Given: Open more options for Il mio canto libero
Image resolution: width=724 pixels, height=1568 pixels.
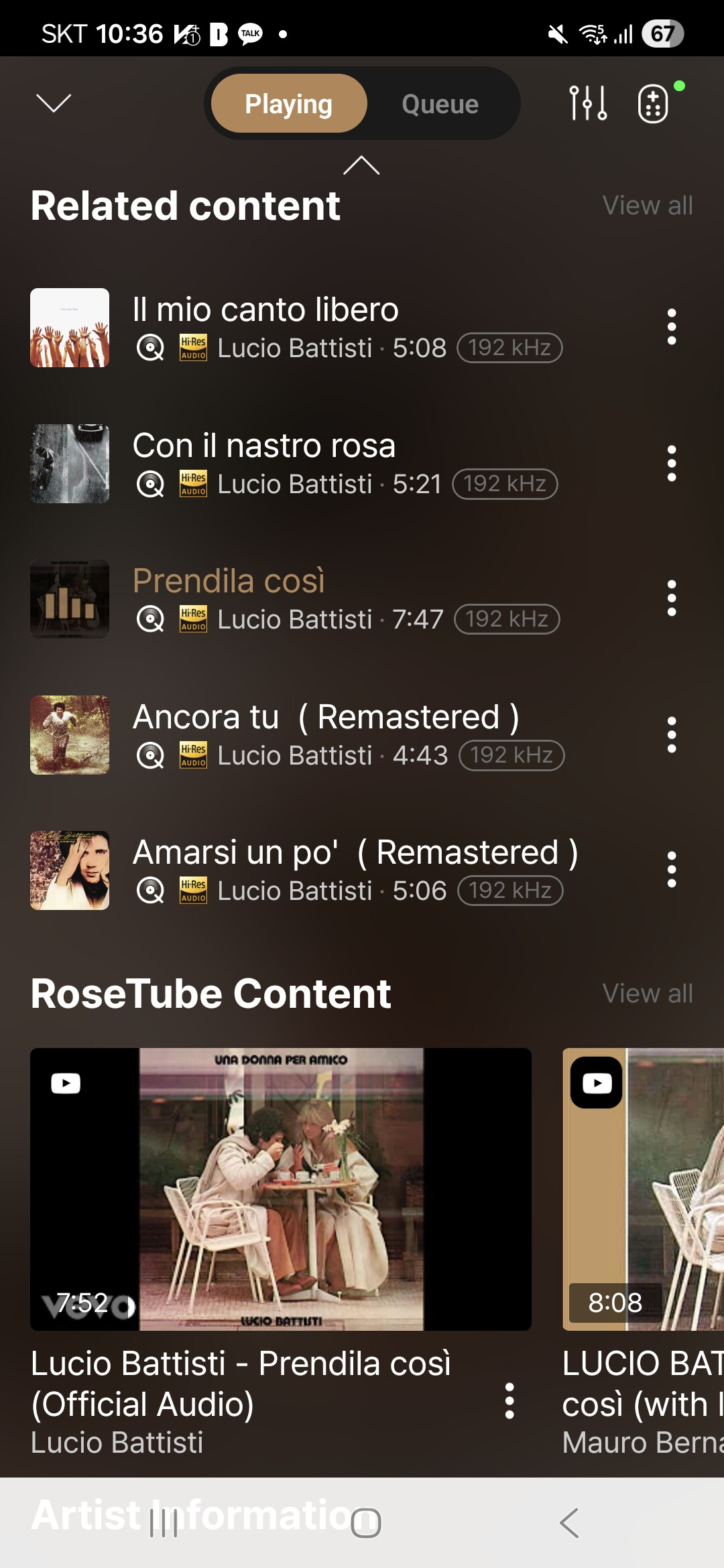Looking at the screenshot, I should click(x=672, y=327).
